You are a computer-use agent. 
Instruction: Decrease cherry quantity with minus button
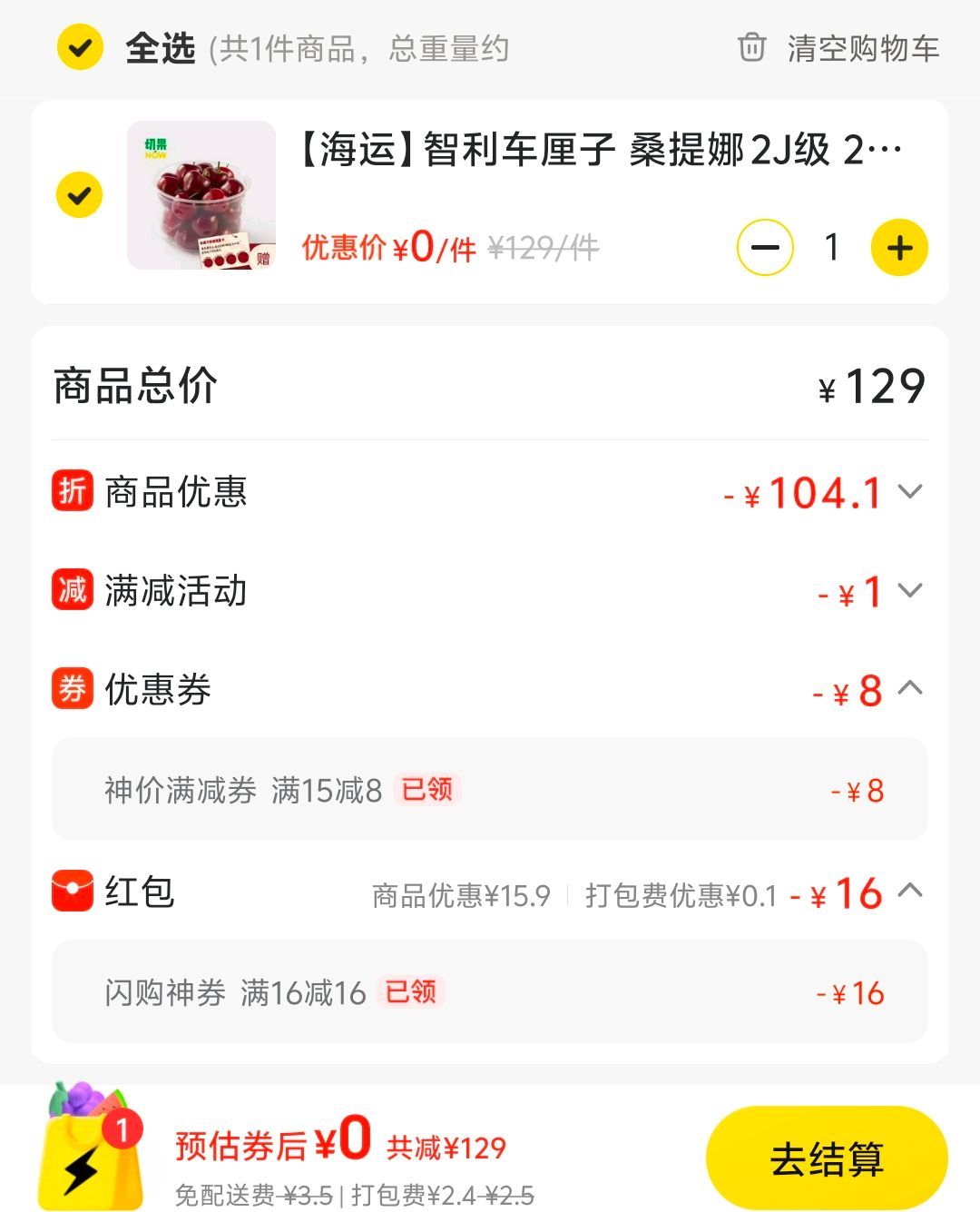765,248
